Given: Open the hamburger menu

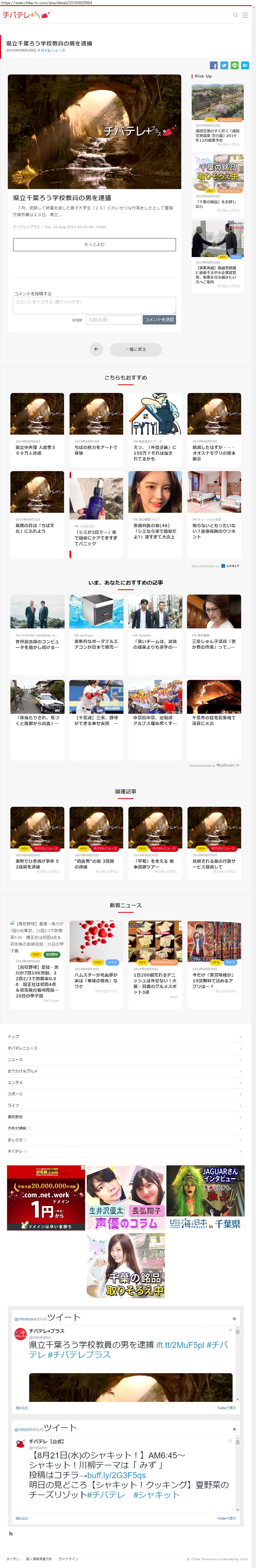Looking at the screenshot, I should [245, 15].
